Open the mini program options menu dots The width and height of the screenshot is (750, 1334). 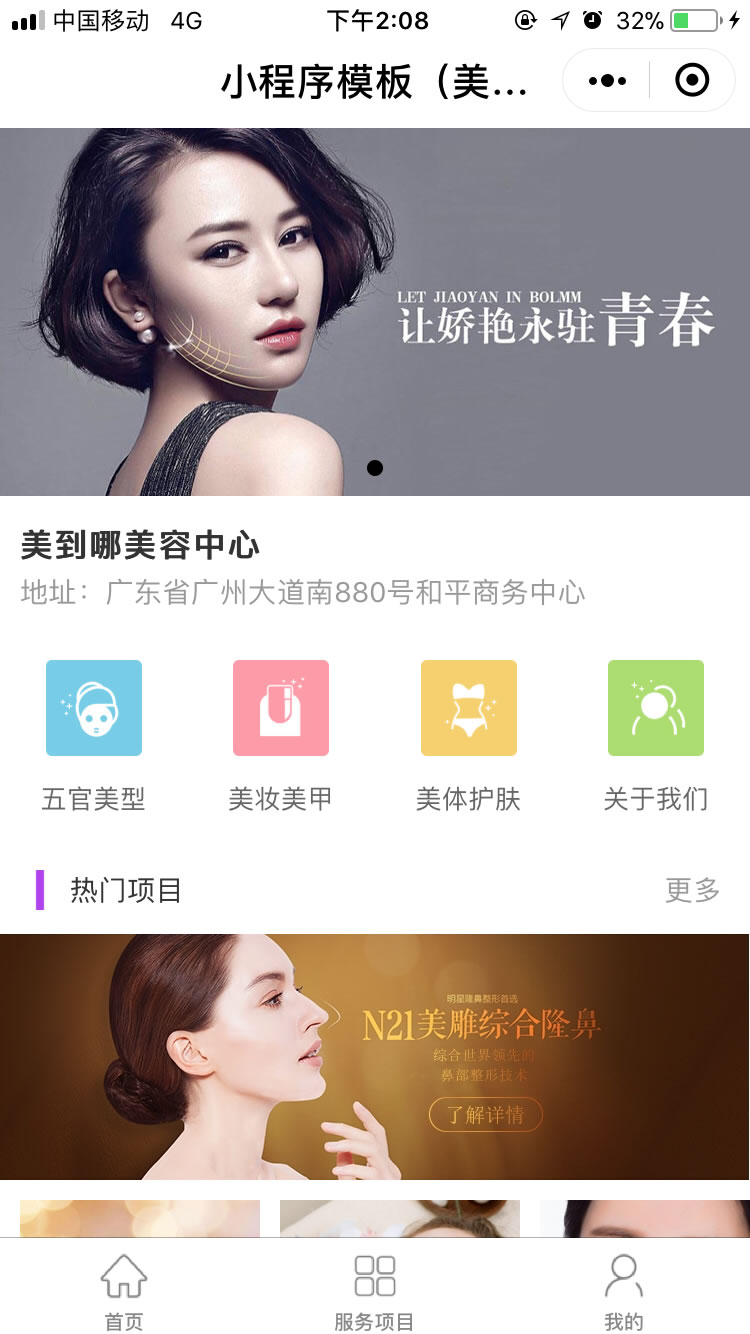[606, 80]
